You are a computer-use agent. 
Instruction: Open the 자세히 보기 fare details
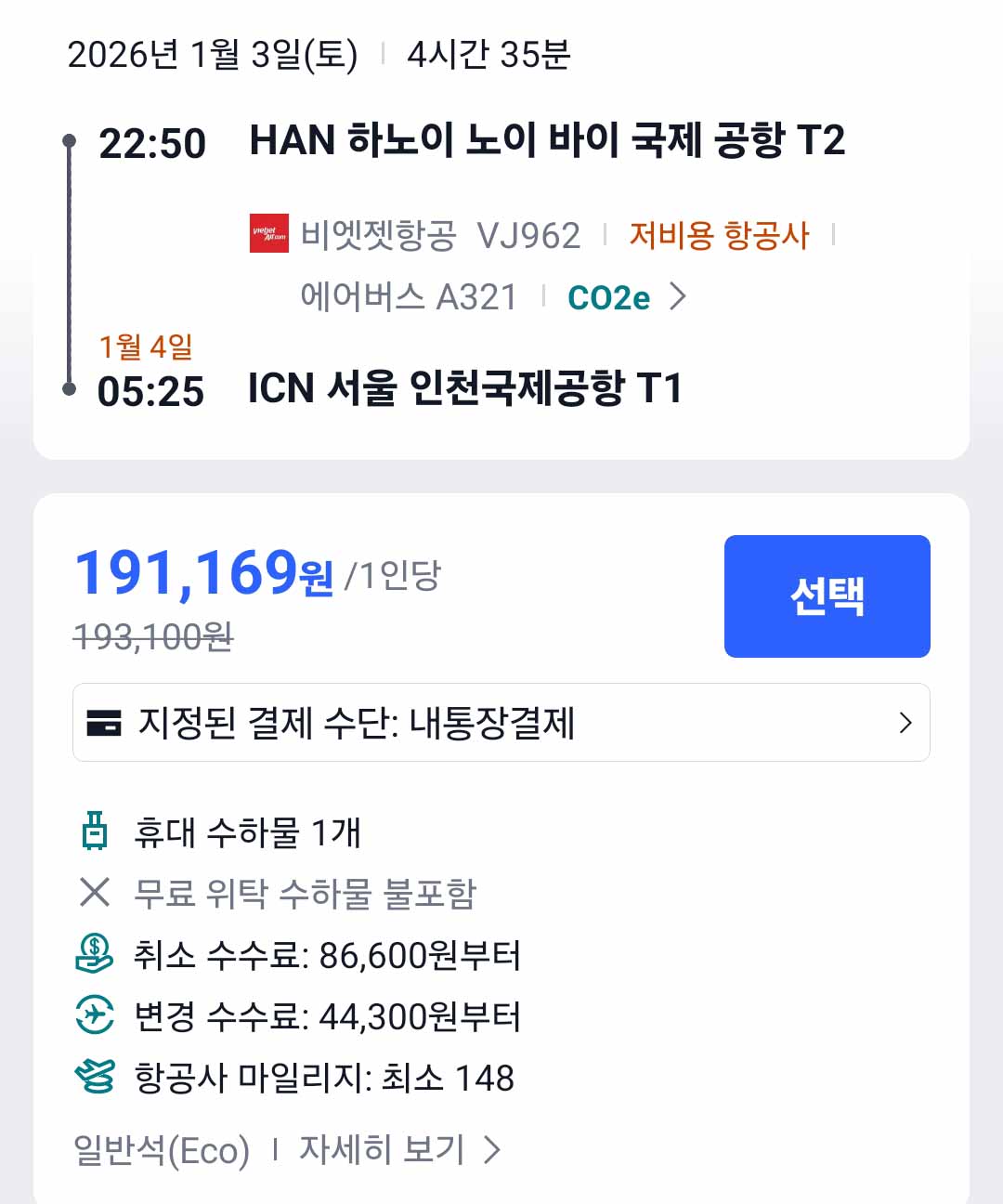(x=399, y=1150)
